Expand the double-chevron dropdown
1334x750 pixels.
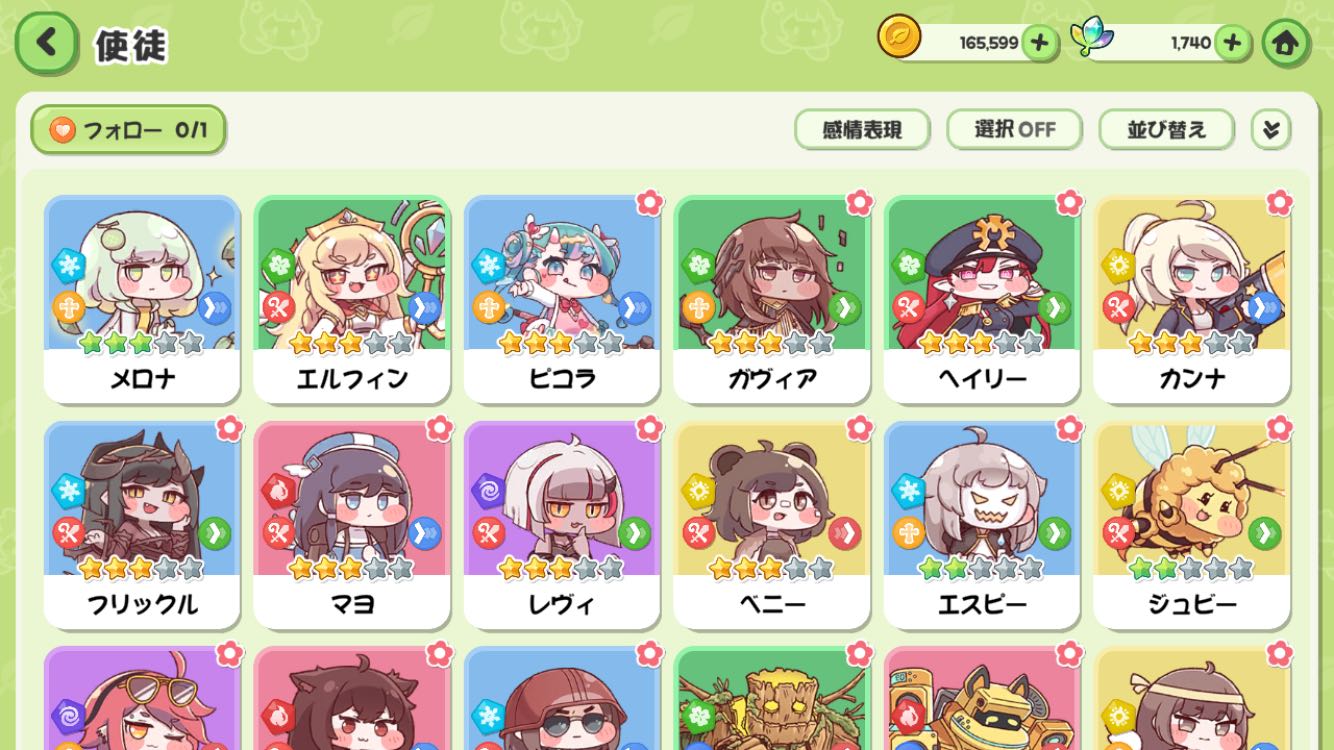click(1271, 130)
